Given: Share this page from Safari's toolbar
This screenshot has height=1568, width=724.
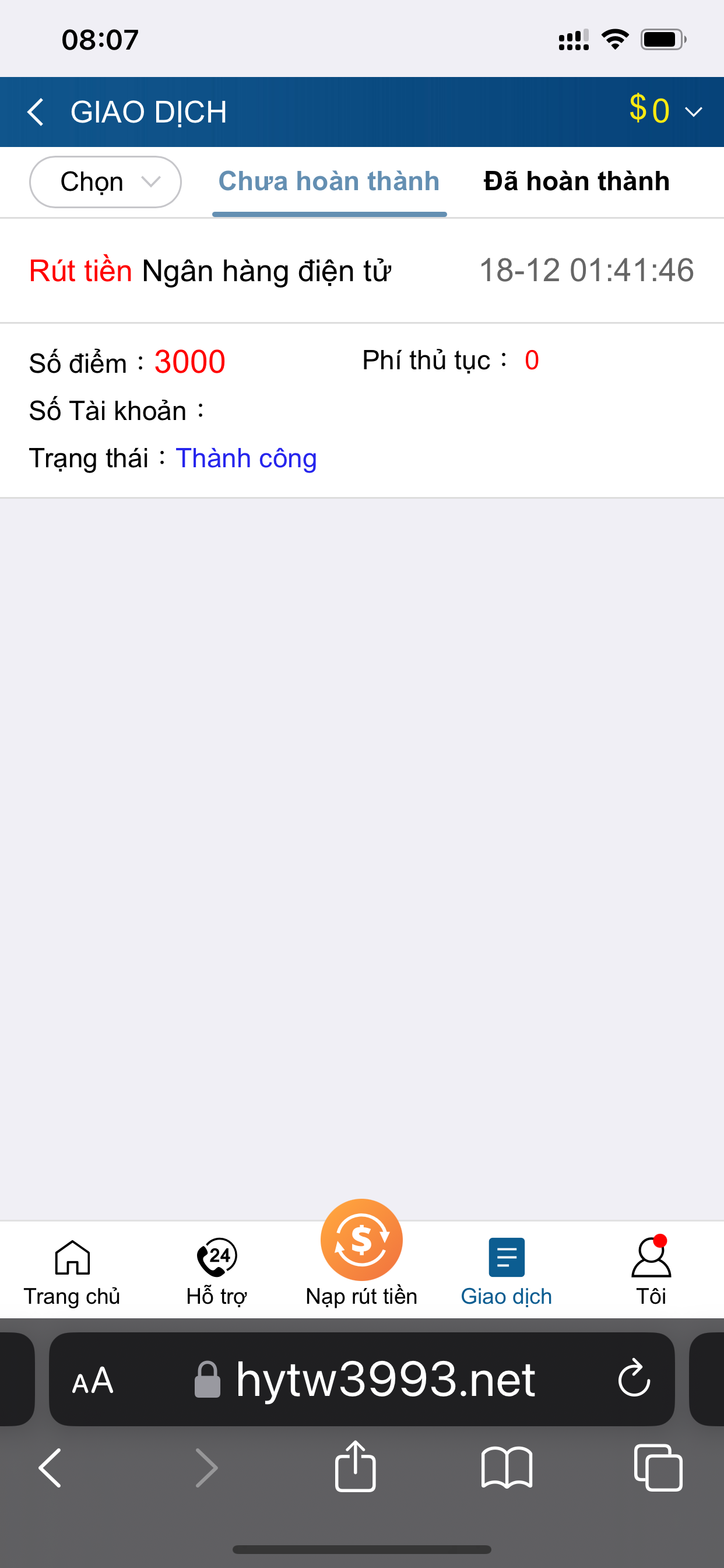Looking at the screenshot, I should (x=356, y=1467).
